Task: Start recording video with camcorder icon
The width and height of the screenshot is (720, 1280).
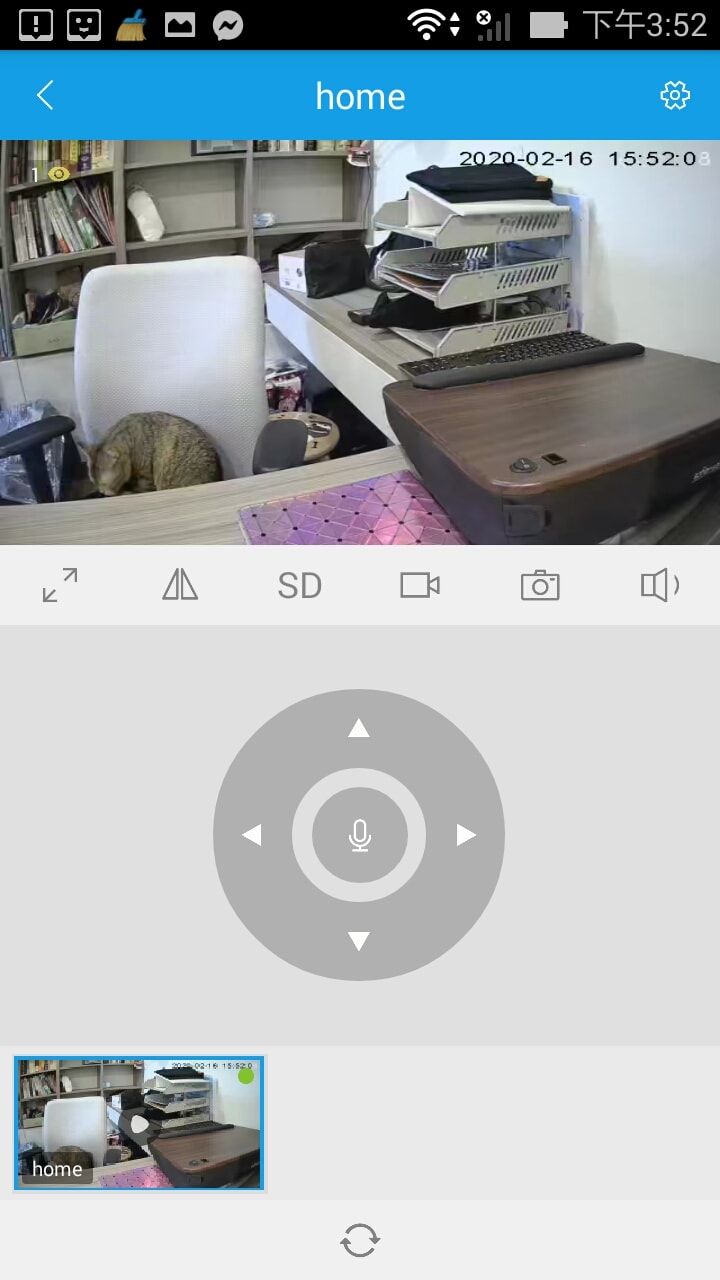Action: (x=420, y=585)
